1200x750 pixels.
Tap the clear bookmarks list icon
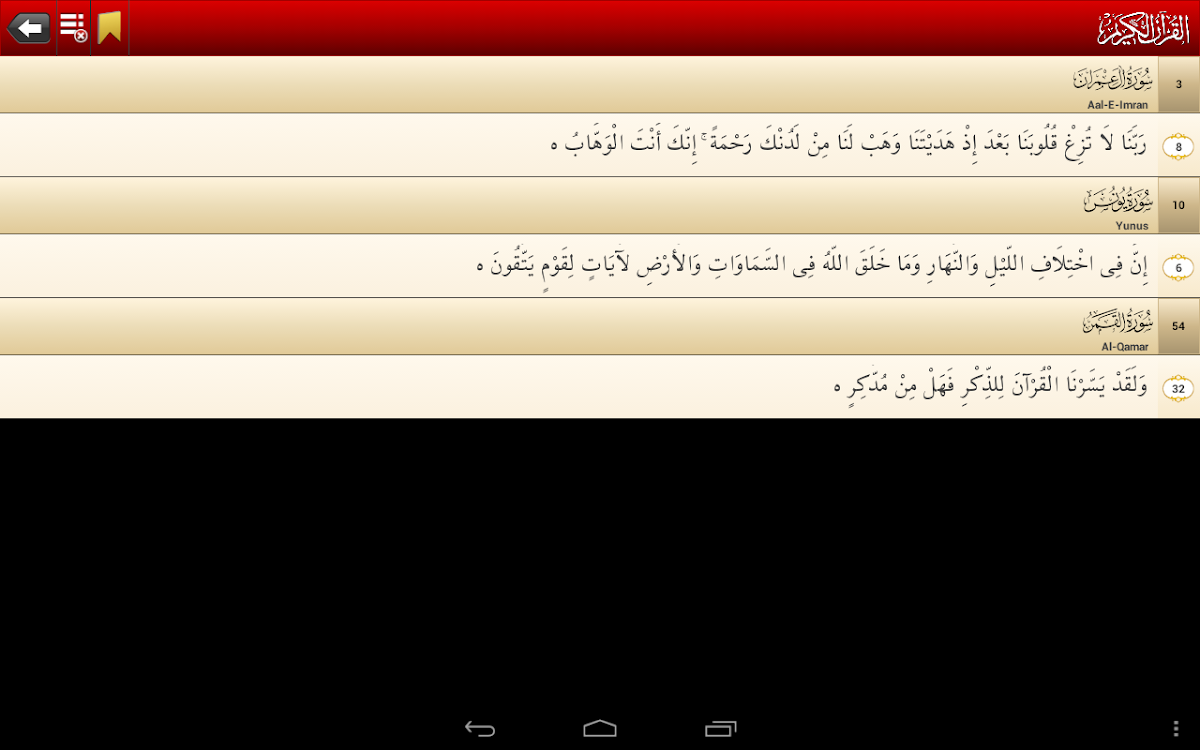(73, 28)
